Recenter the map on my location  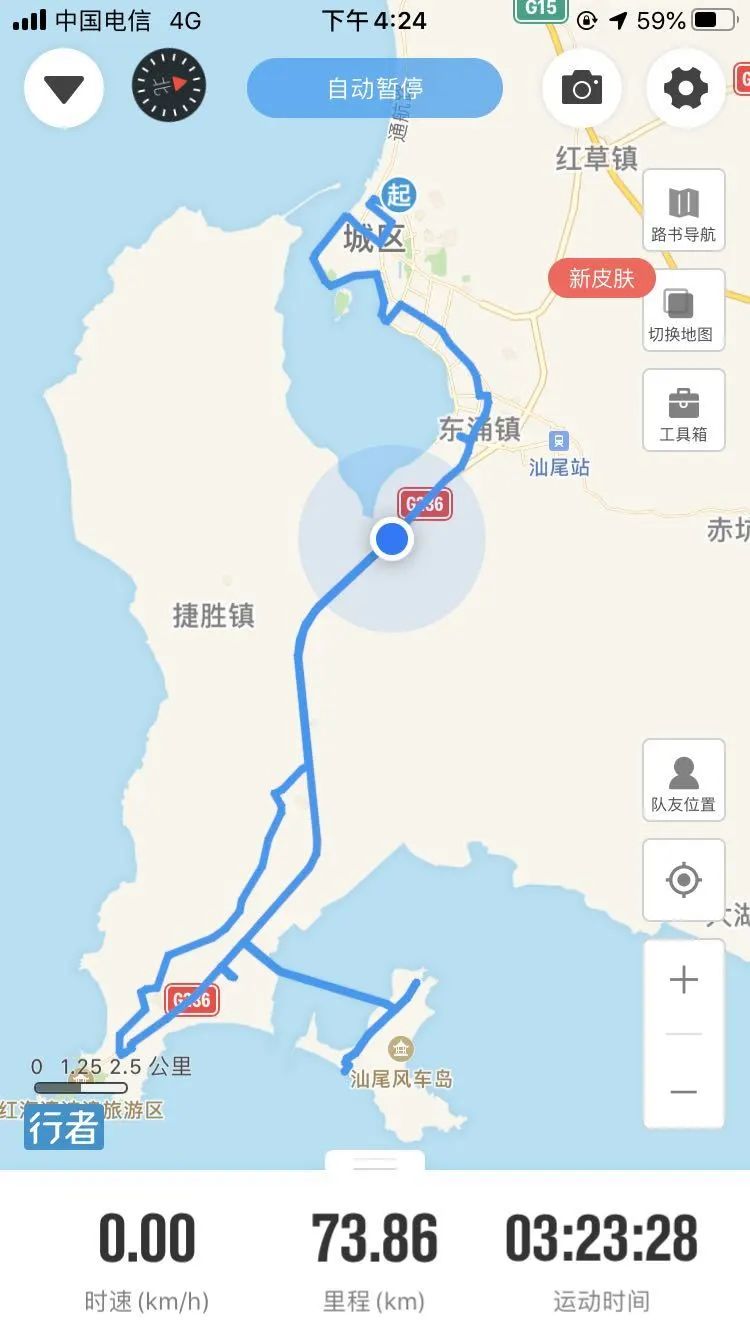pyautogui.click(x=684, y=880)
